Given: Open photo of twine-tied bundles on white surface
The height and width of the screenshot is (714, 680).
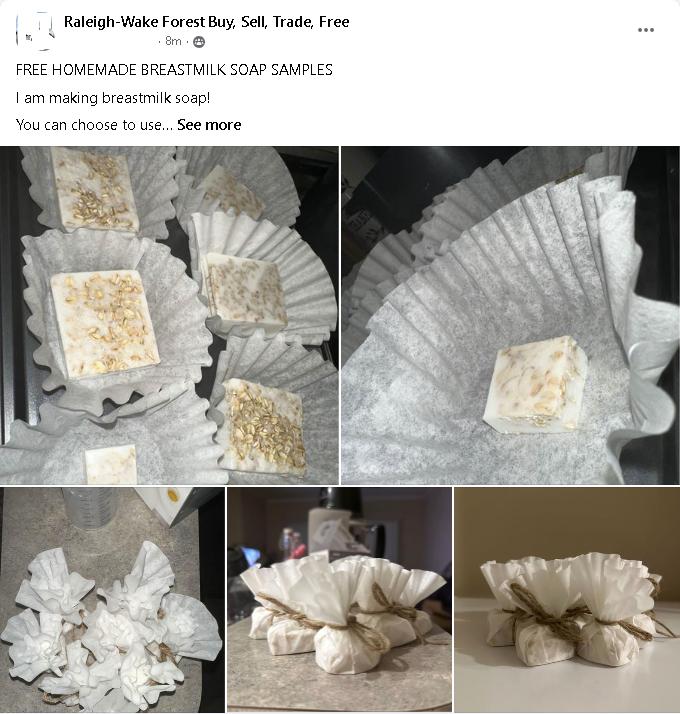Looking at the screenshot, I should click(566, 599).
